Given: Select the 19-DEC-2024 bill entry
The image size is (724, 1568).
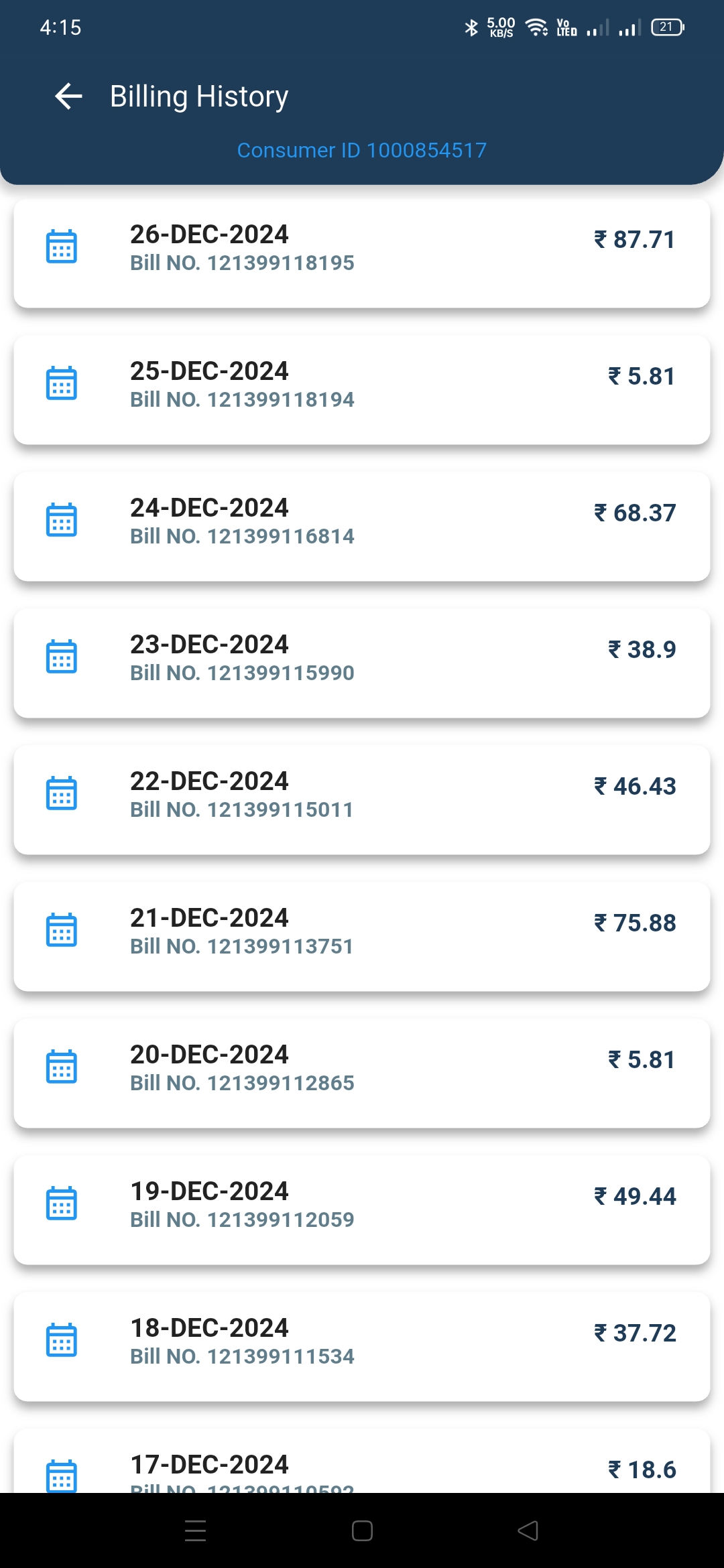Looking at the screenshot, I should (x=362, y=1211).
